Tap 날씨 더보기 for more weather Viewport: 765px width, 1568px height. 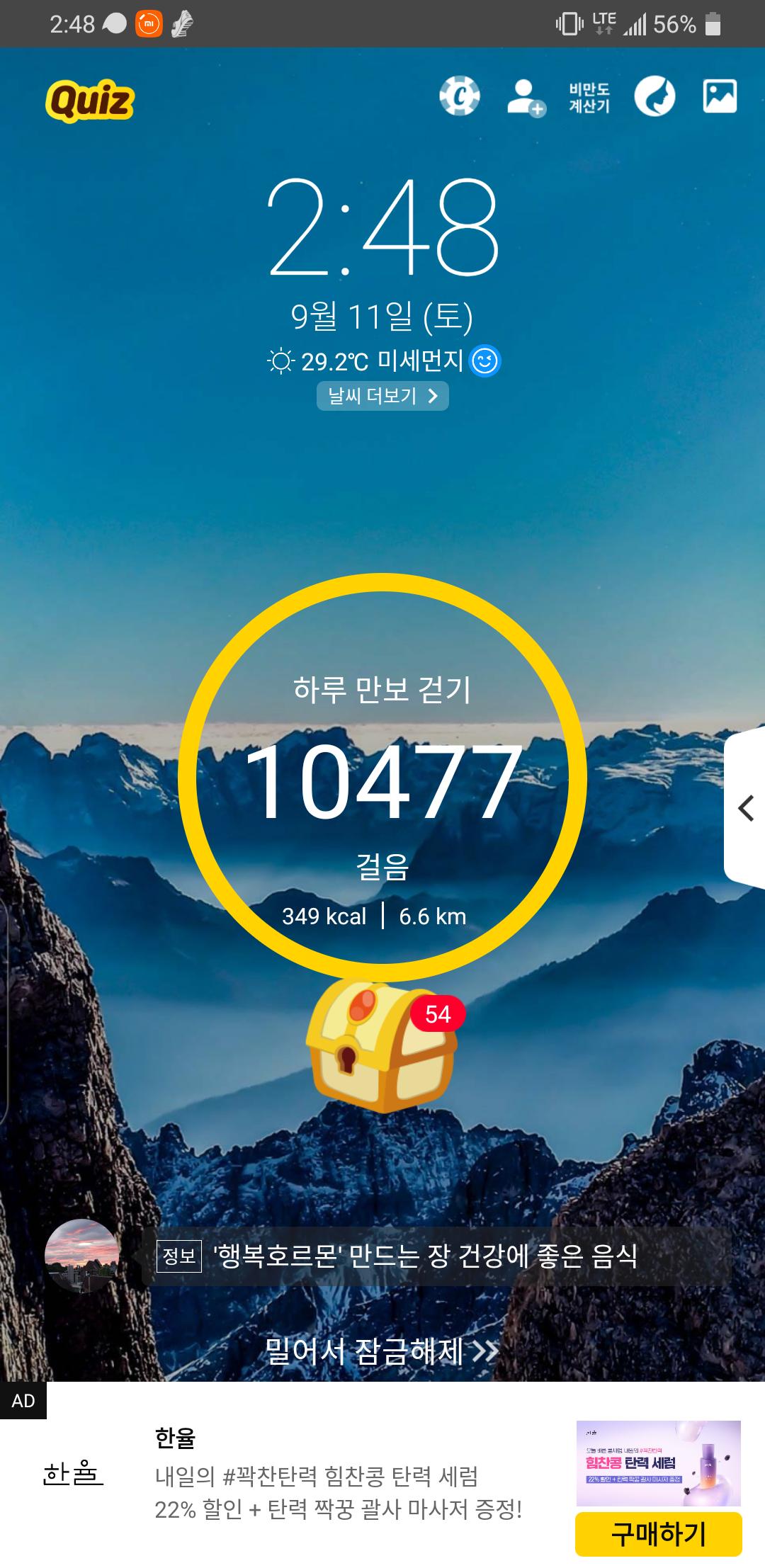pos(382,395)
